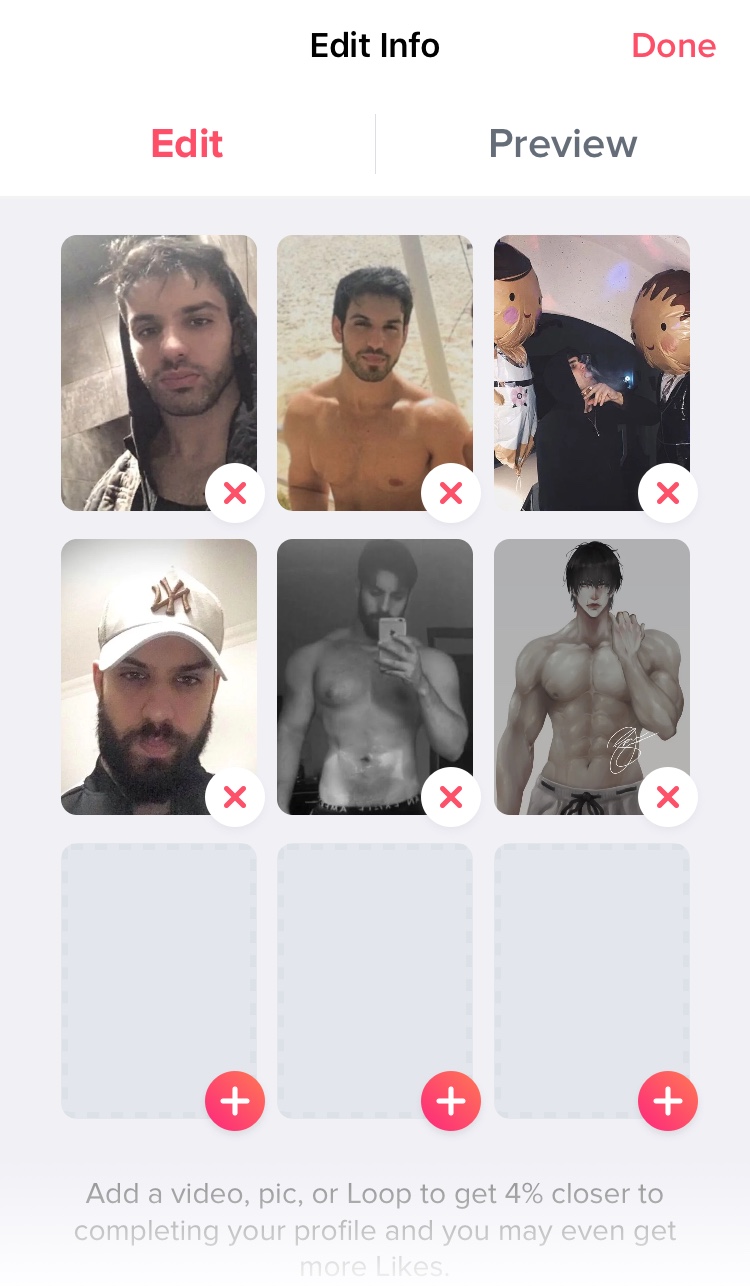Screen dimensions: 750x1286
Task: Remove the balloon-head party photo
Action: [x=668, y=493]
